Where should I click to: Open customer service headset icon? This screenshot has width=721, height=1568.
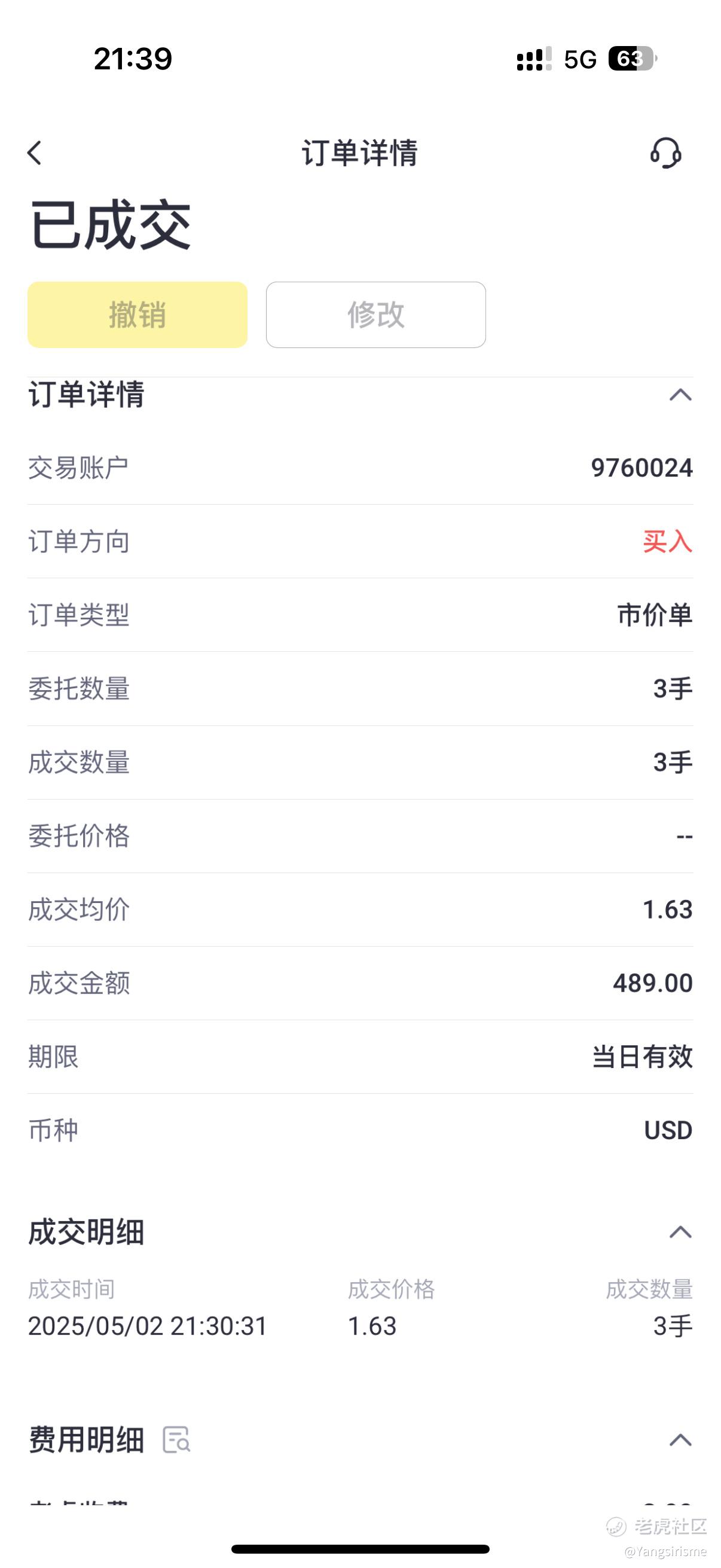tap(665, 152)
